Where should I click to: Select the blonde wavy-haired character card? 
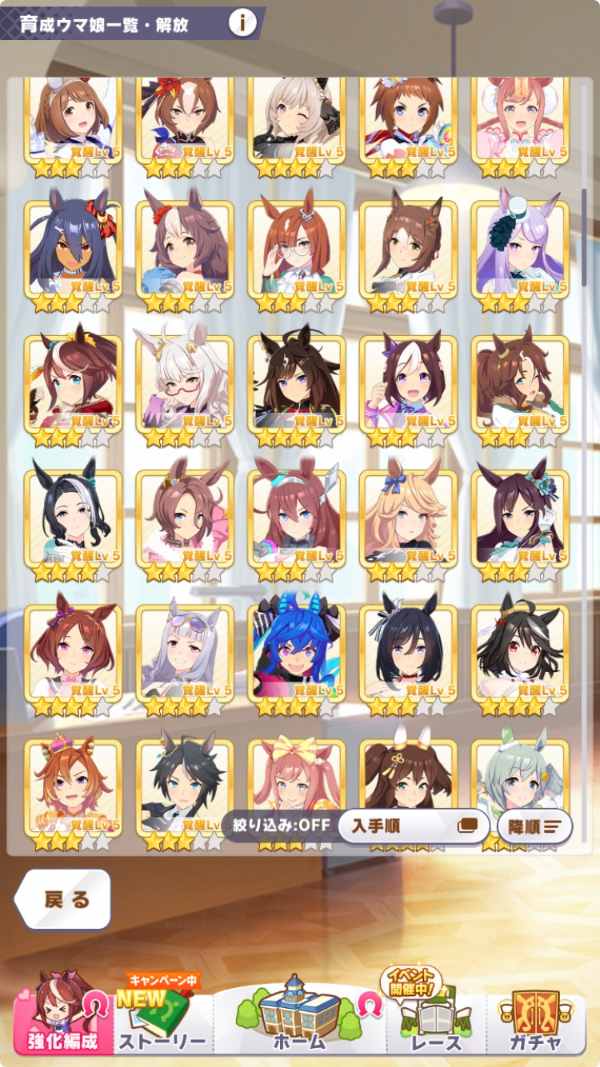408,518
